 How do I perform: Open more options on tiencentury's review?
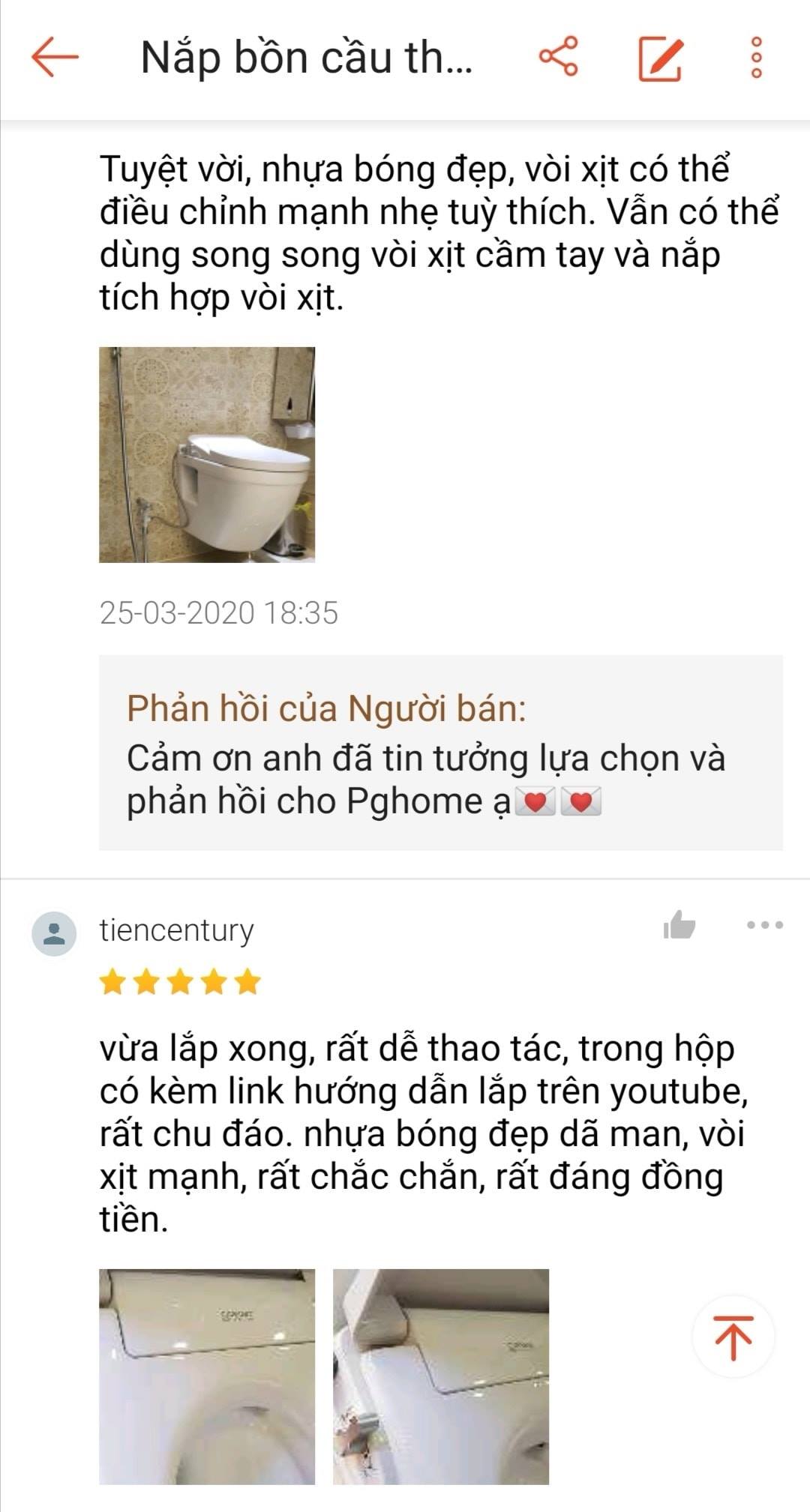click(x=765, y=925)
